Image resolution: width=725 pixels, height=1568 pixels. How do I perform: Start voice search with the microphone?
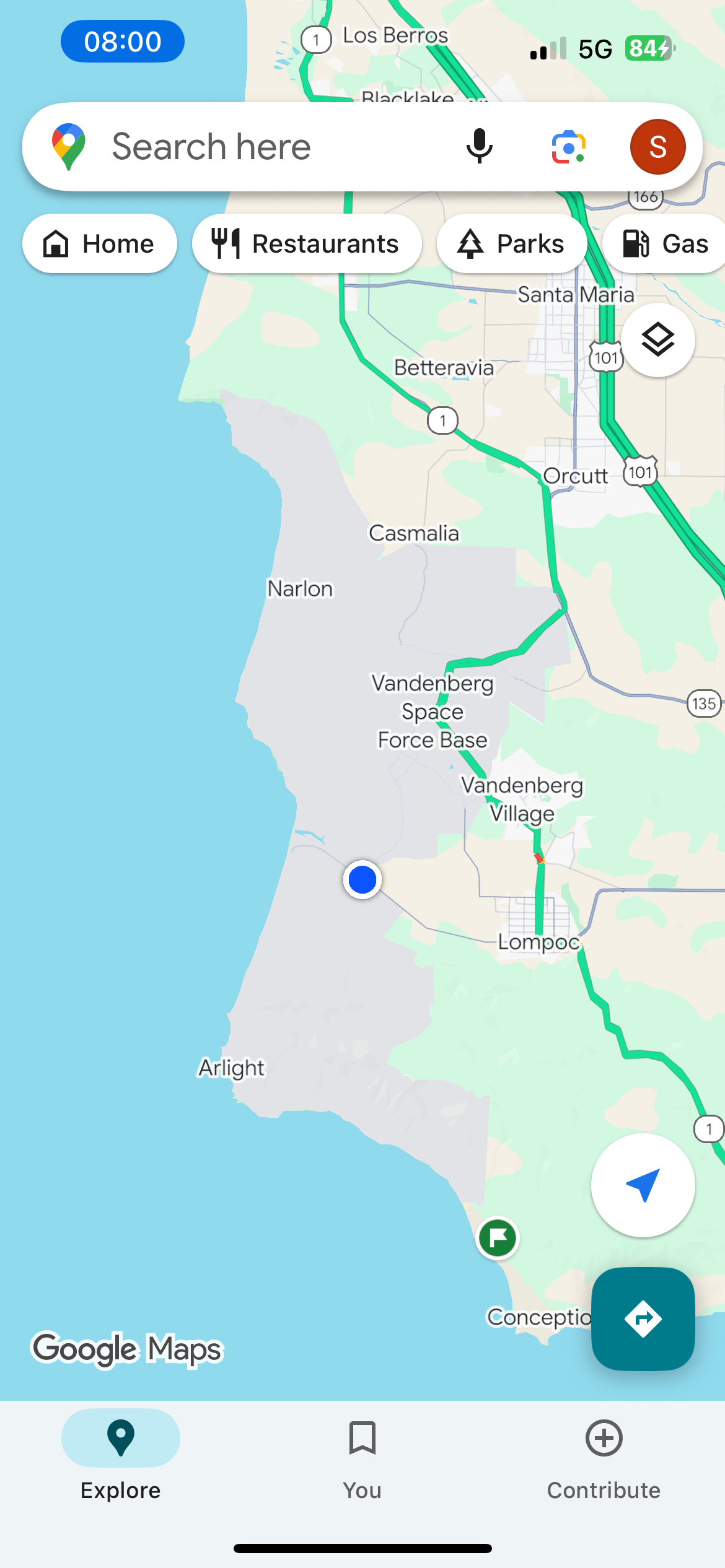click(x=479, y=147)
